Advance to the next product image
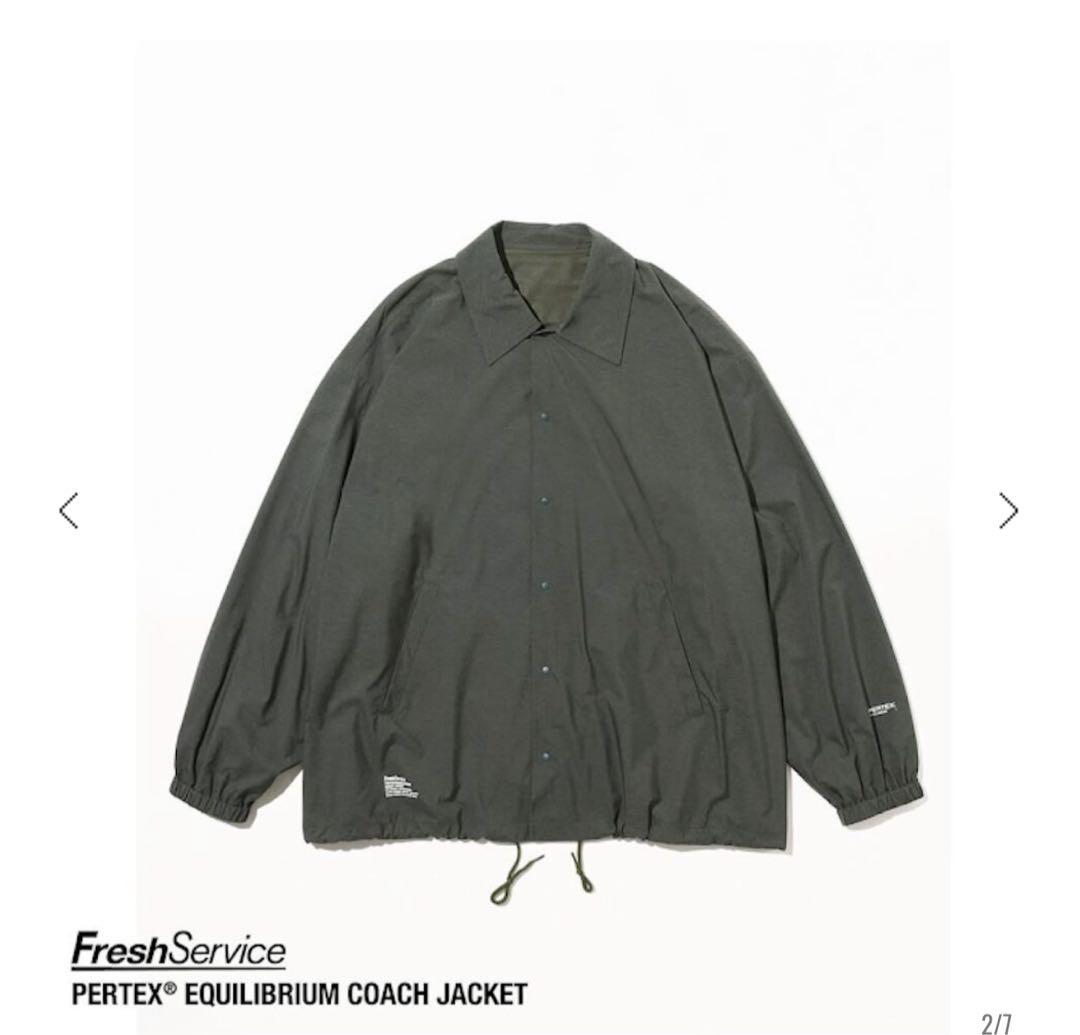 [x=1008, y=511]
